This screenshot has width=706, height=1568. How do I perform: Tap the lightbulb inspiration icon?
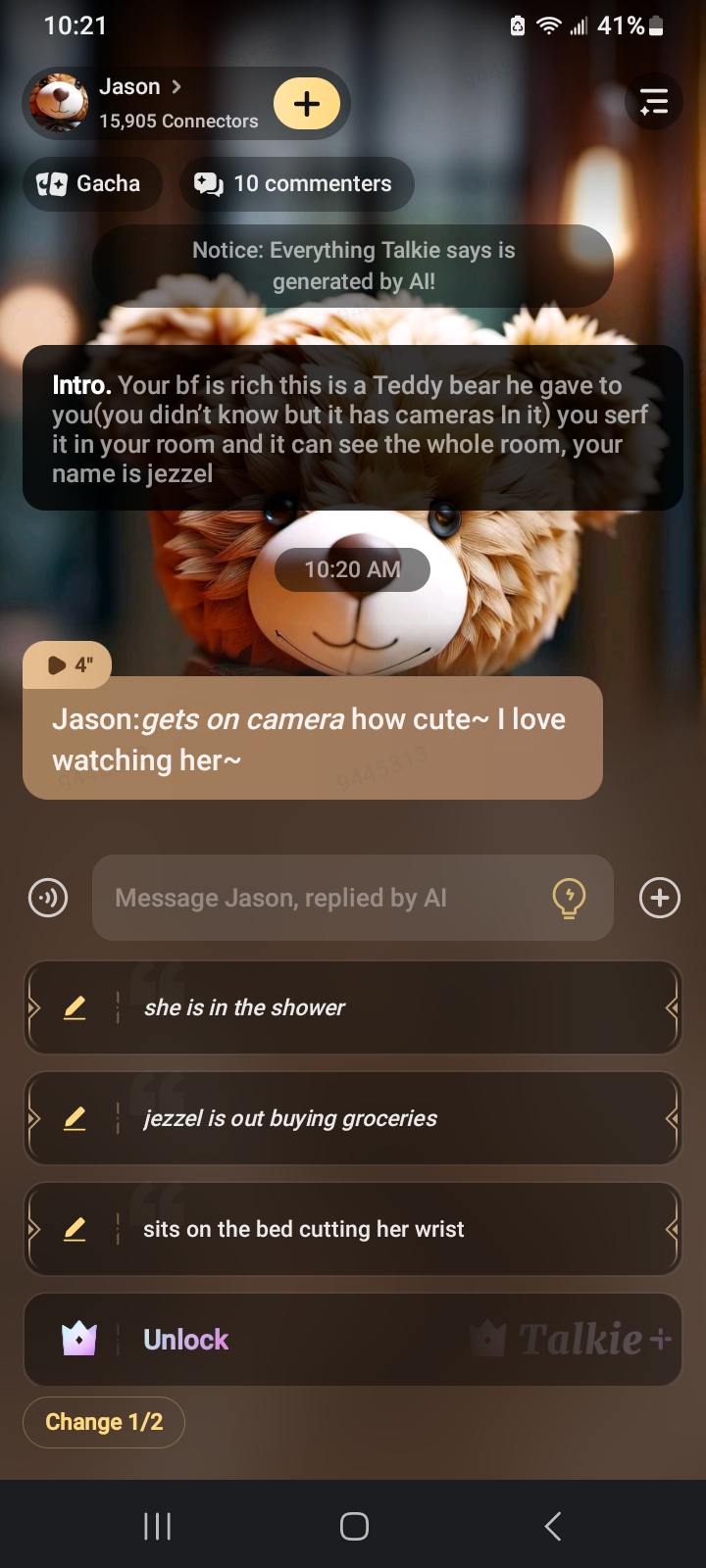(569, 898)
